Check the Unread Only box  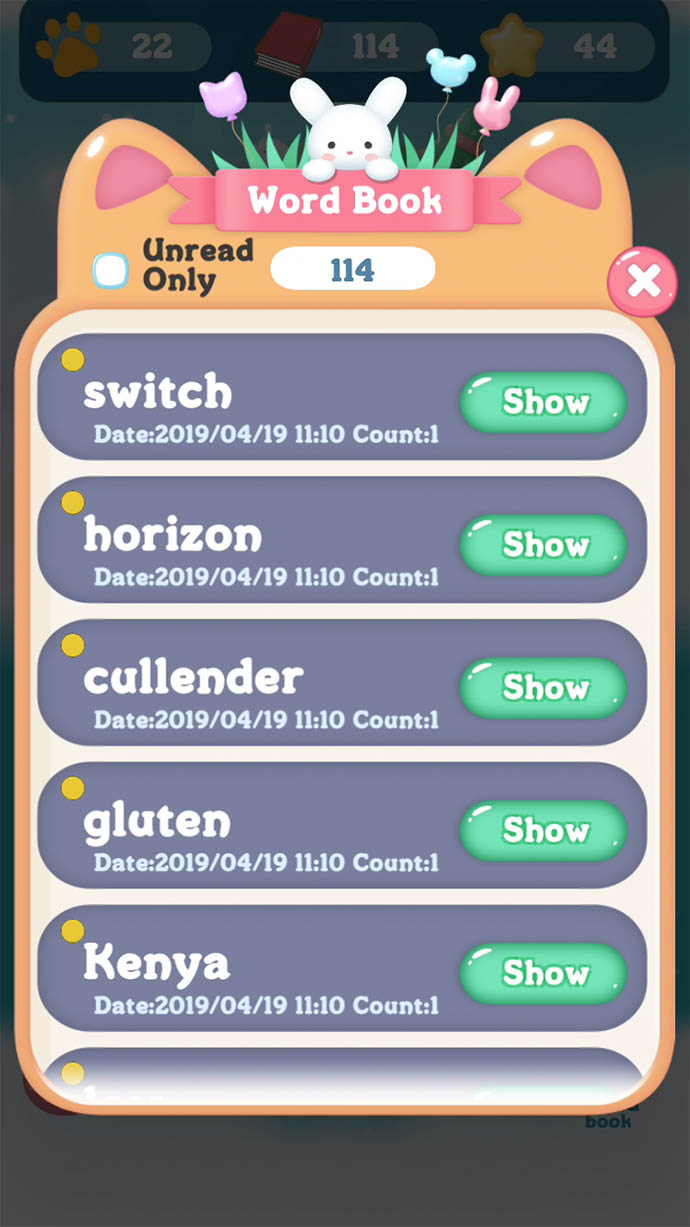(x=111, y=270)
